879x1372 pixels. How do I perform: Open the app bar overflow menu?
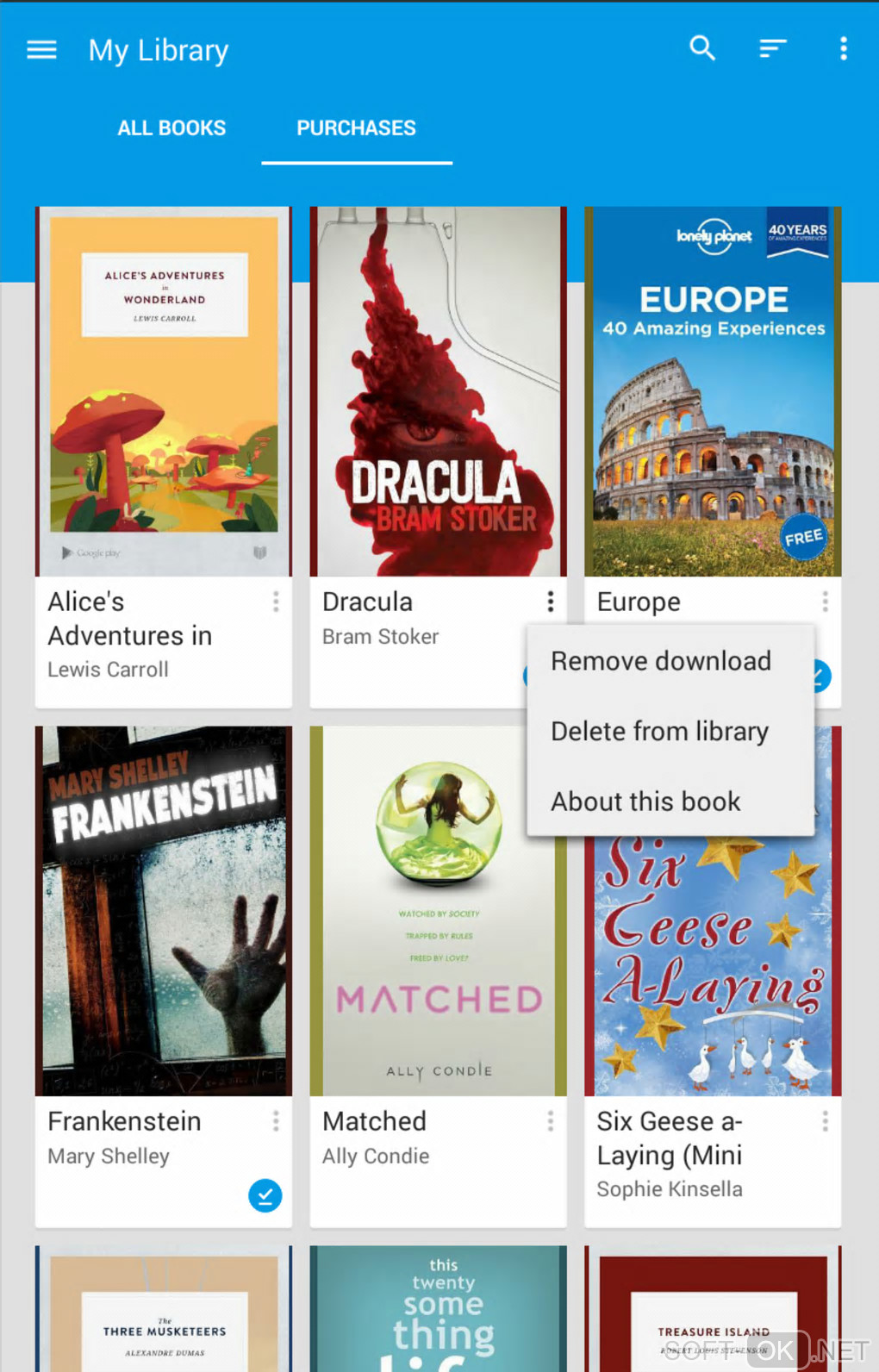(x=843, y=48)
